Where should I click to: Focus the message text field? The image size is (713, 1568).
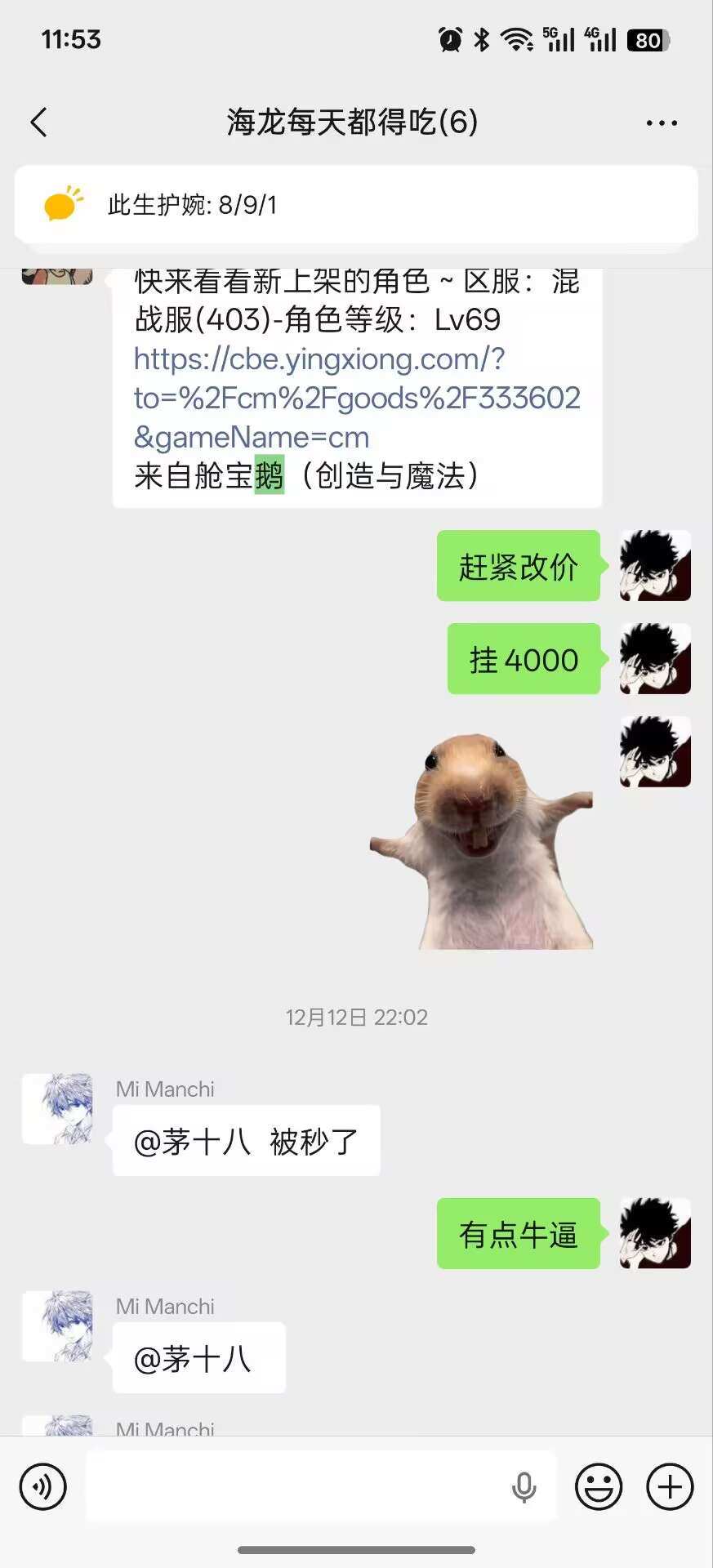(x=294, y=1487)
